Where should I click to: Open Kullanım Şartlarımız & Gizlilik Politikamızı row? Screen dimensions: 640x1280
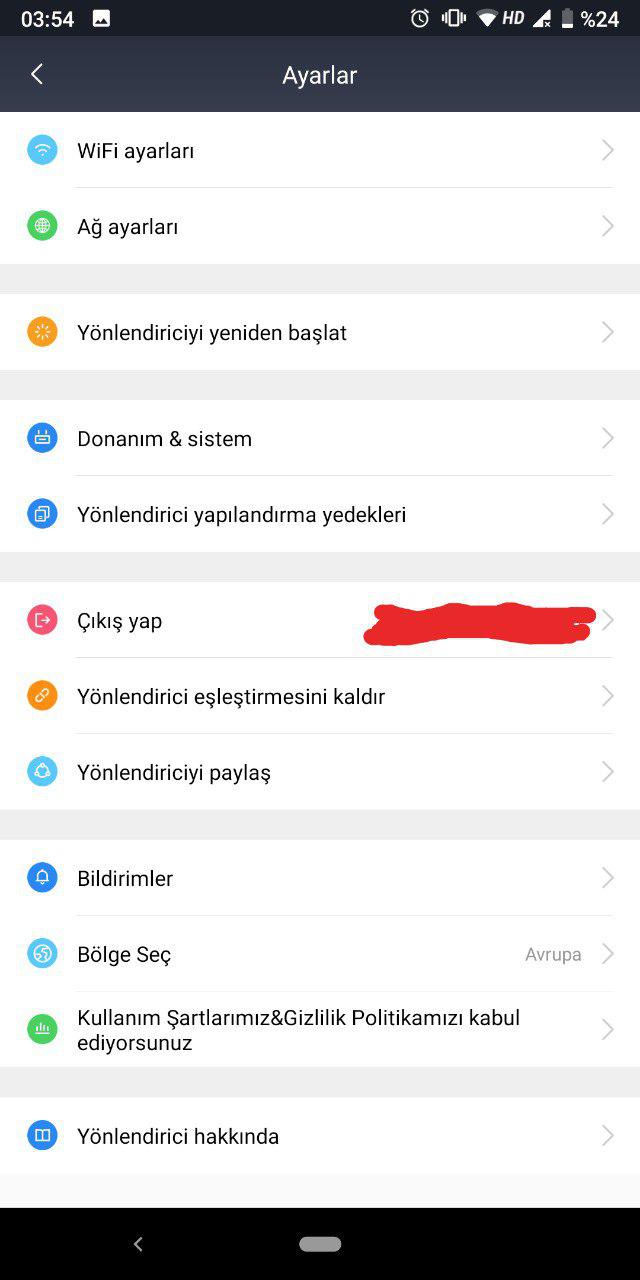[x=320, y=1030]
